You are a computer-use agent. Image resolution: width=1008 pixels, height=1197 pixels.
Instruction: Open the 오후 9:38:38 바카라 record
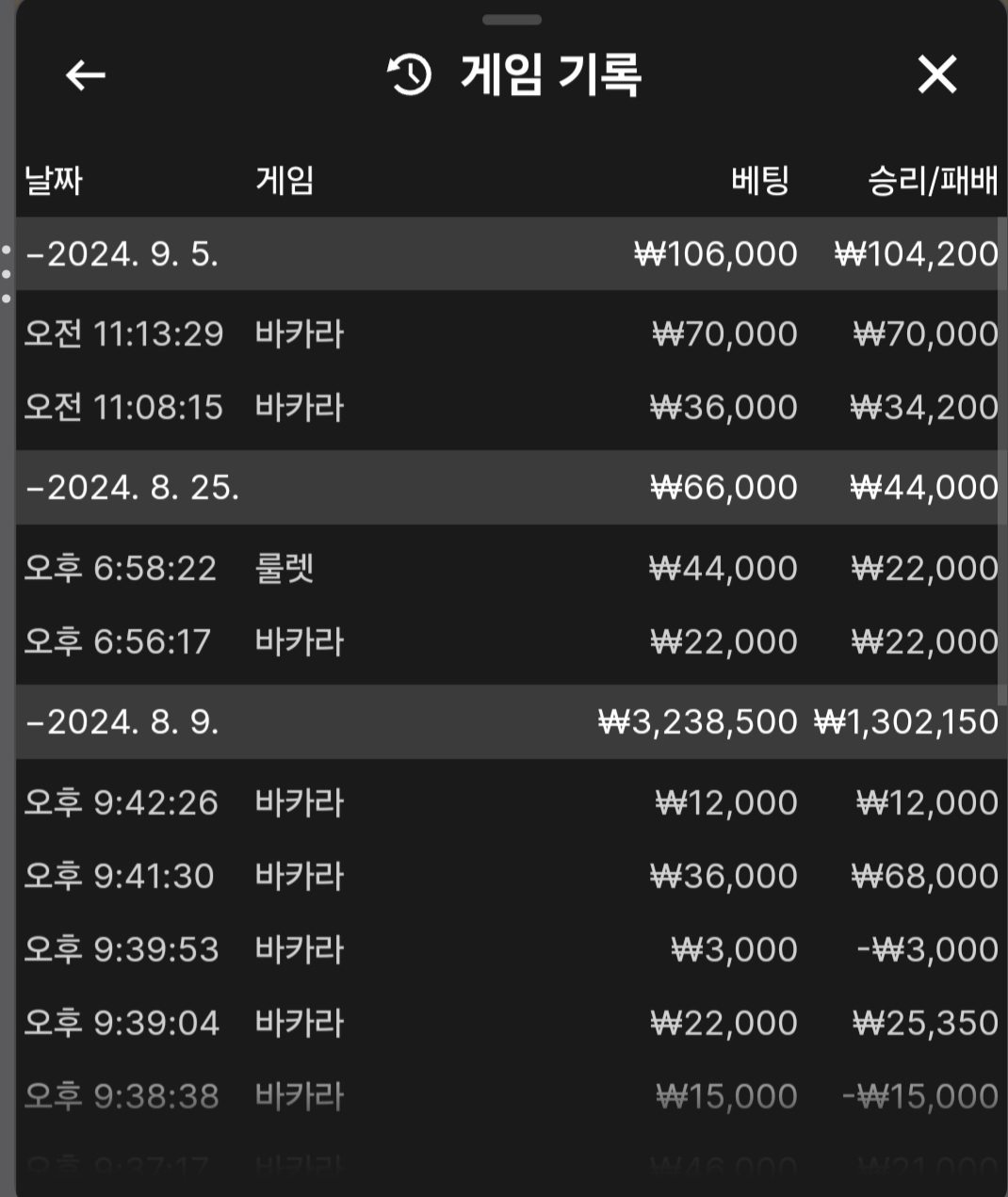pyautogui.click(x=509, y=1097)
